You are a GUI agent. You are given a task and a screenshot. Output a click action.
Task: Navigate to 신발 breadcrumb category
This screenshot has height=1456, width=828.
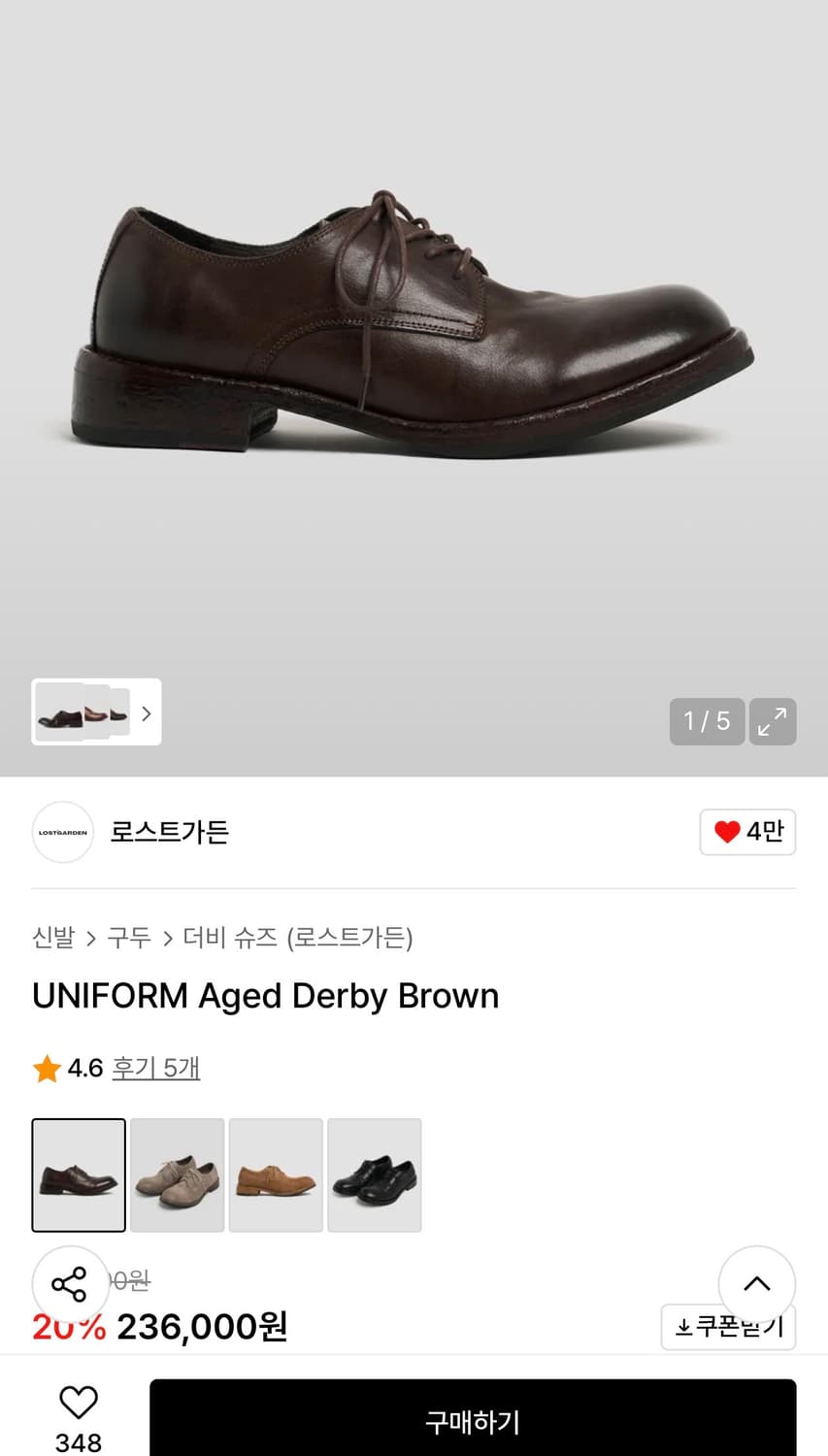[51, 938]
